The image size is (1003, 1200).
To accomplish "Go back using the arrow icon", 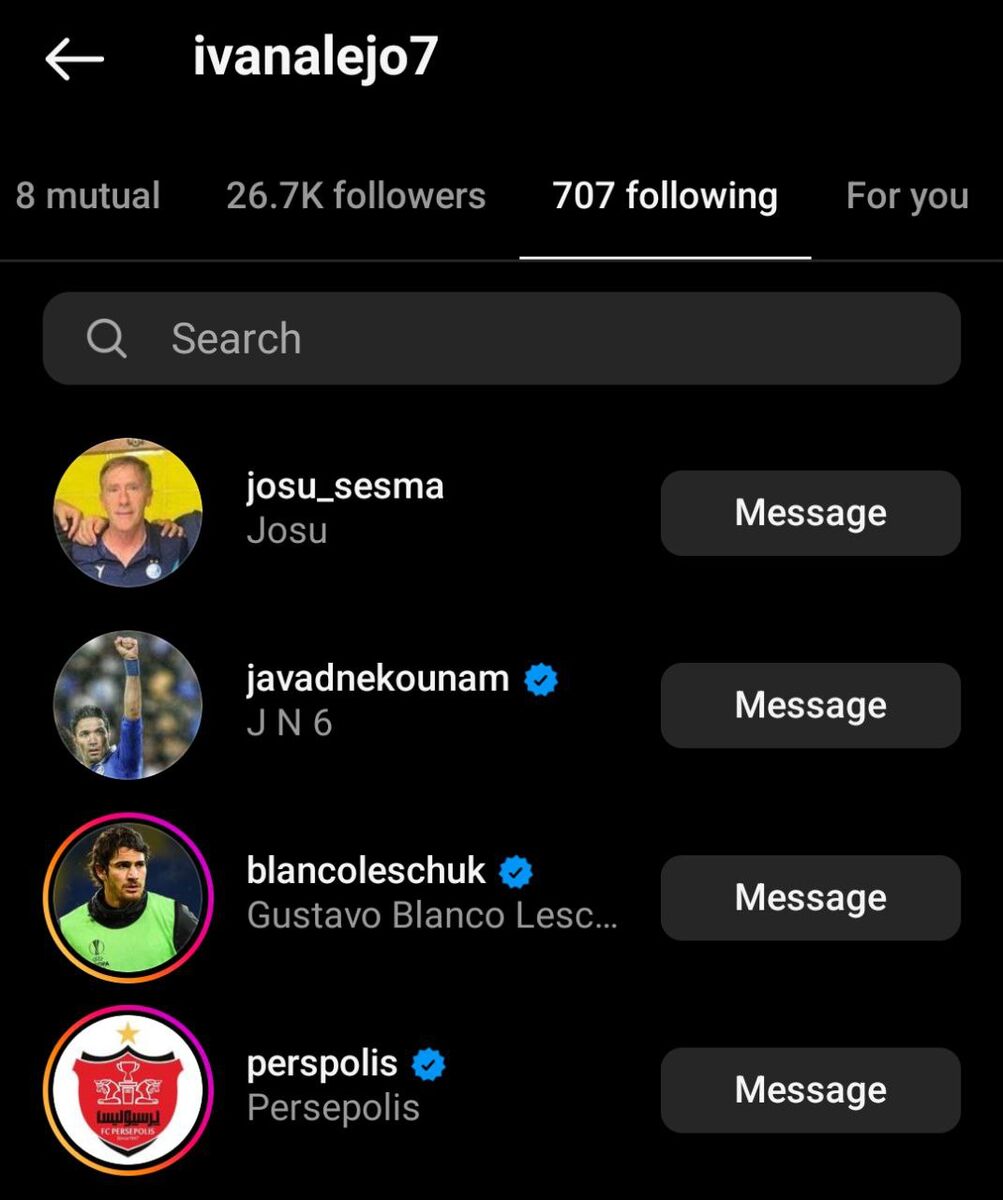I will (x=75, y=60).
